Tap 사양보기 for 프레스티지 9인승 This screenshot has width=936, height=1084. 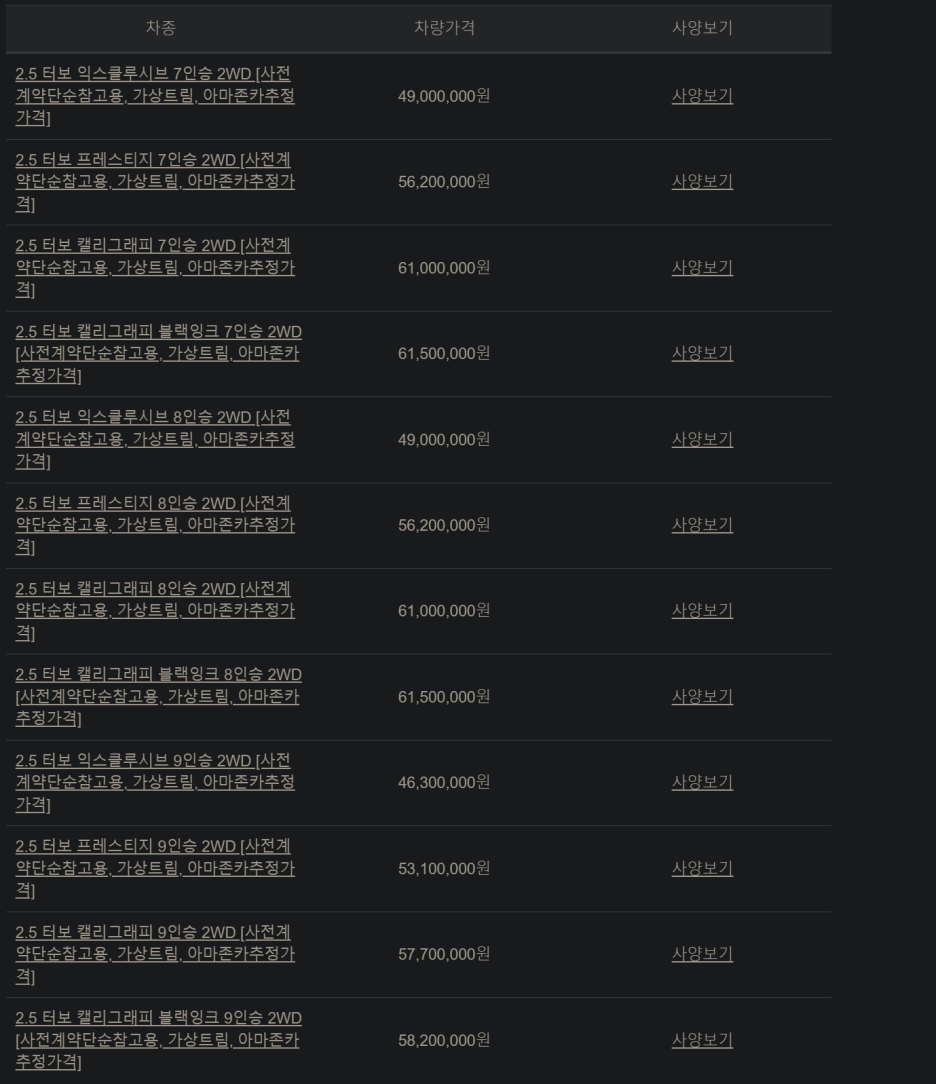tap(702, 868)
